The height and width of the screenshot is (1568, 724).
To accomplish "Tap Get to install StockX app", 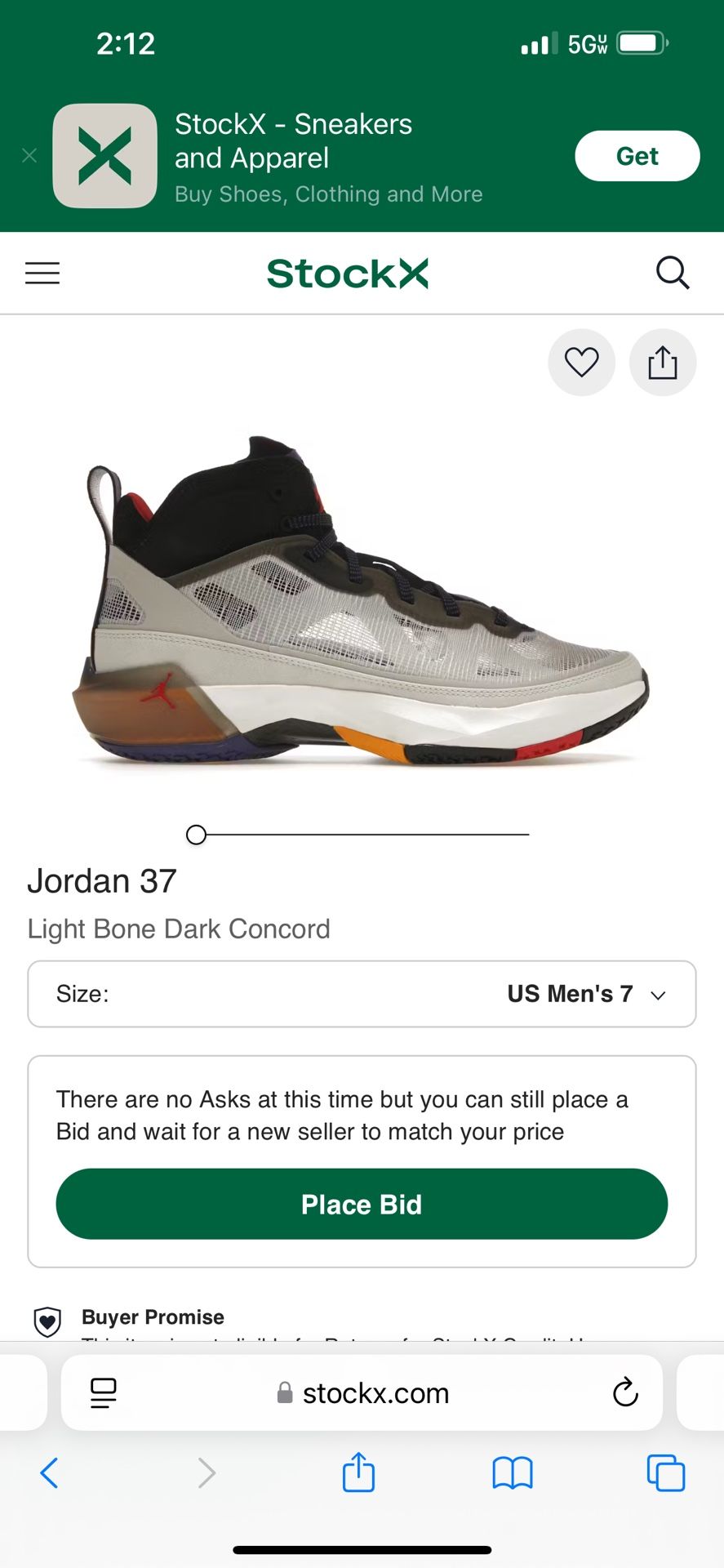I will pyautogui.click(x=637, y=156).
